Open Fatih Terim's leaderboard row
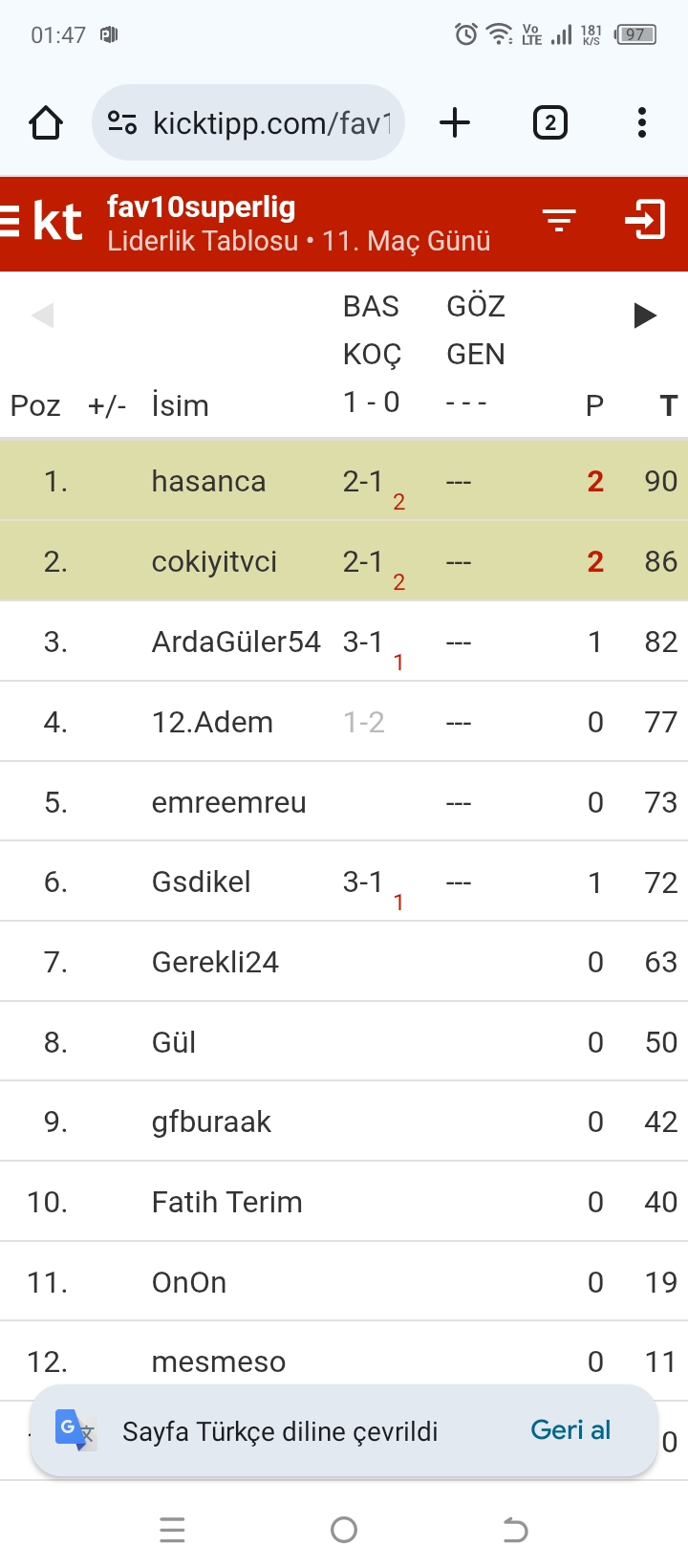This screenshot has height=1568, width=688. click(x=226, y=1202)
